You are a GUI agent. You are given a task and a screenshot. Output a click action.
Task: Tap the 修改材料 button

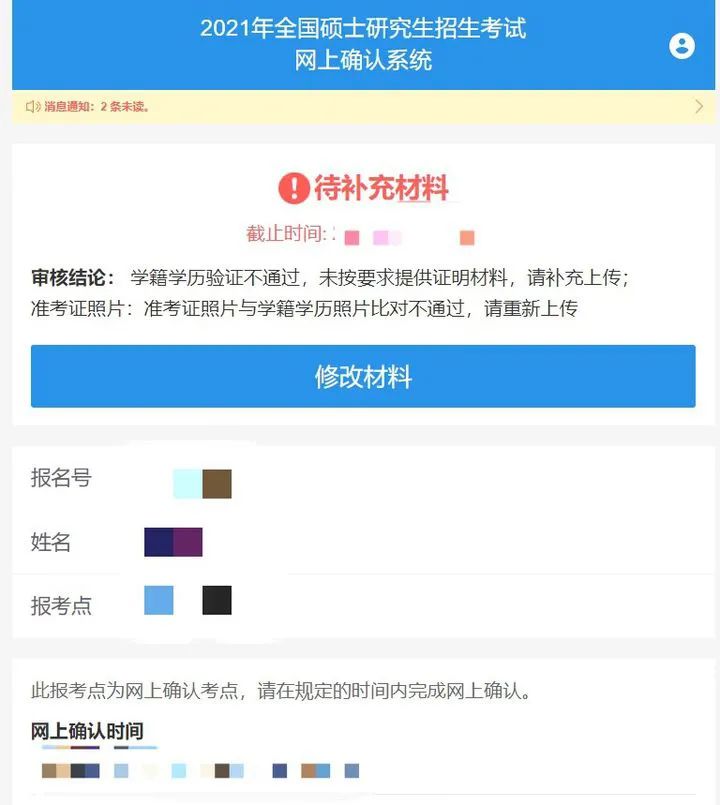[363, 376]
